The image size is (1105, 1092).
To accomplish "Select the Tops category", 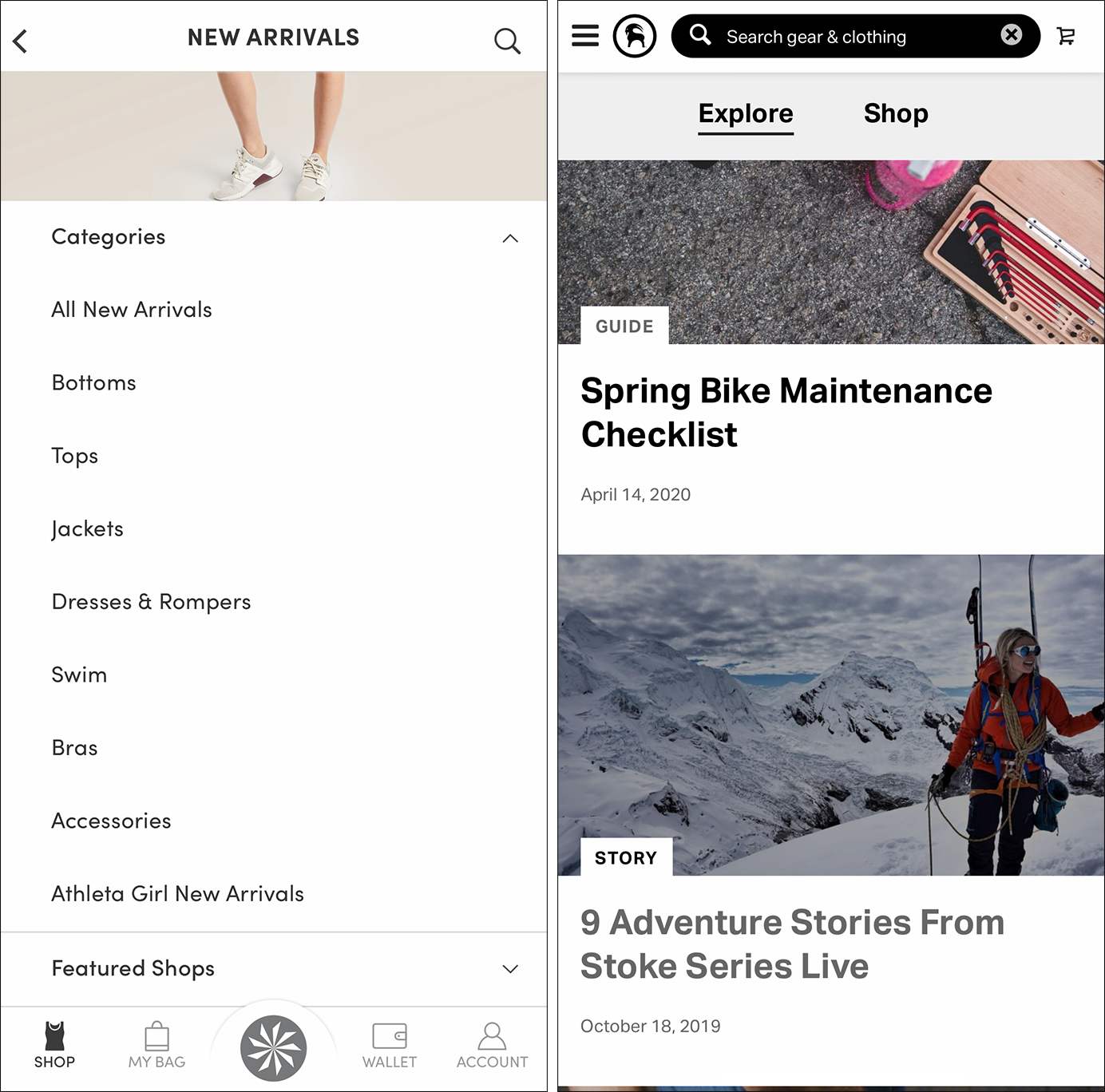I will [x=75, y=456].
